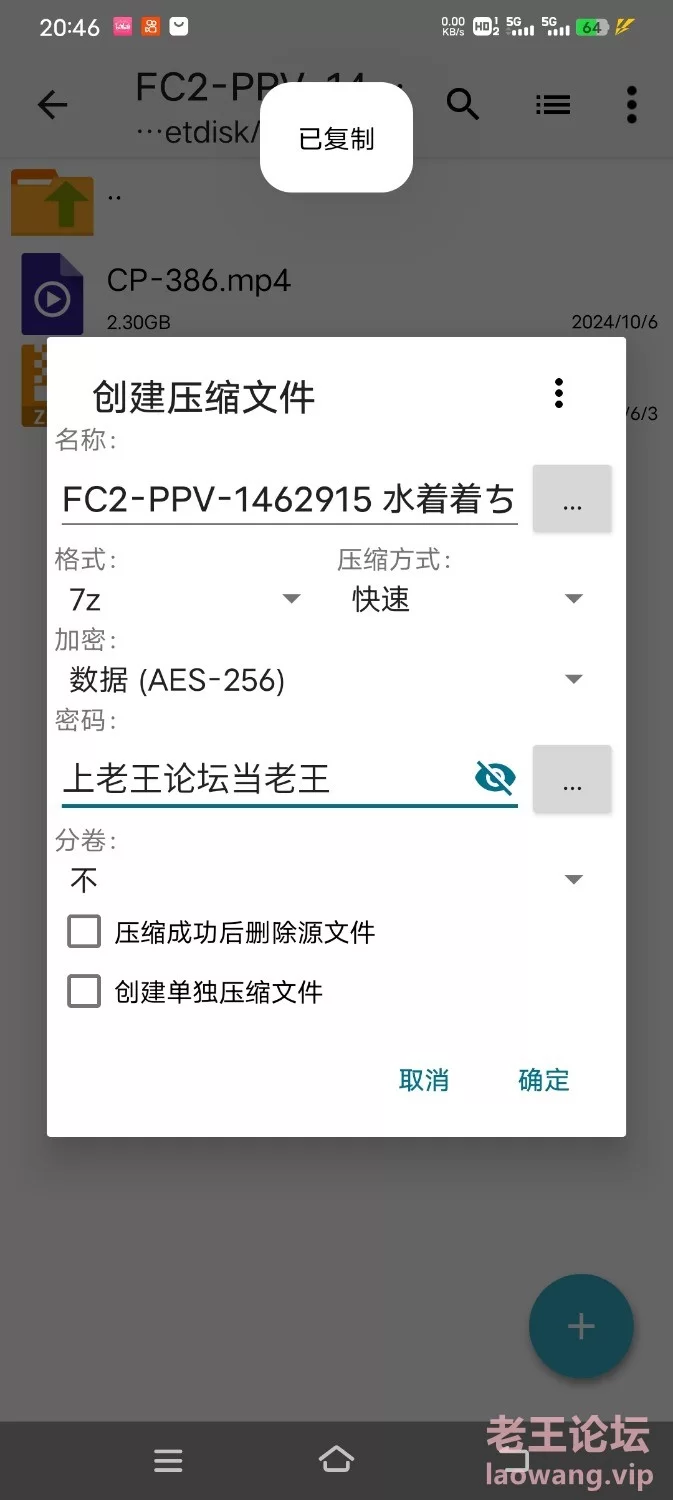This screenshot has height=1500, width=673.
Task: Toggle password visibility eye icon
Action: click(495, 777)
